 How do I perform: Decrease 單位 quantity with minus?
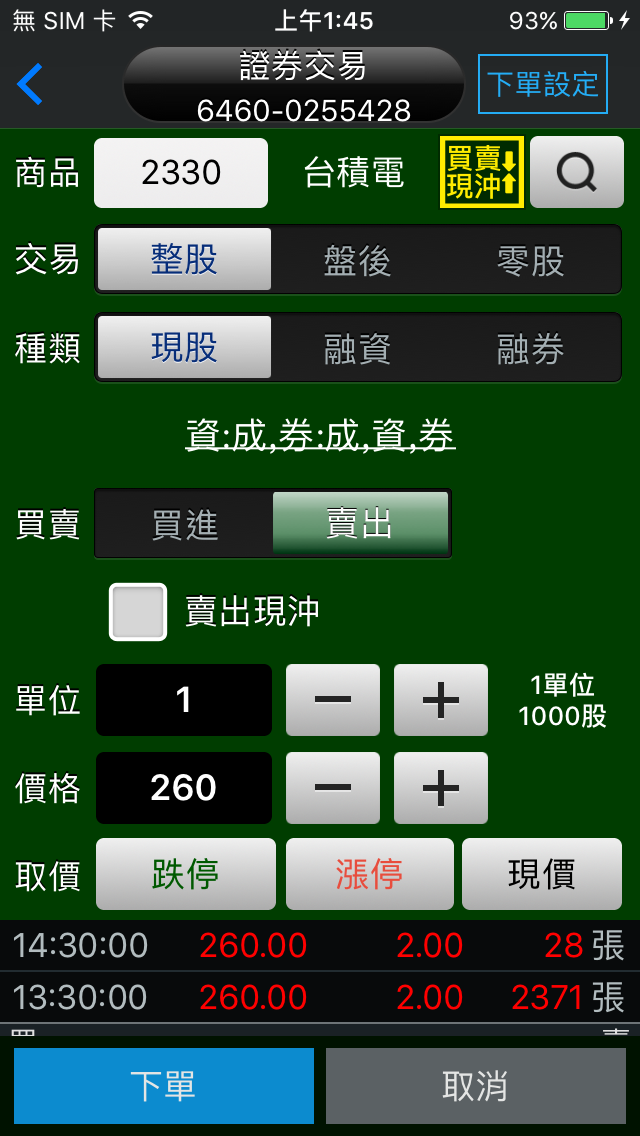(333, 700)
